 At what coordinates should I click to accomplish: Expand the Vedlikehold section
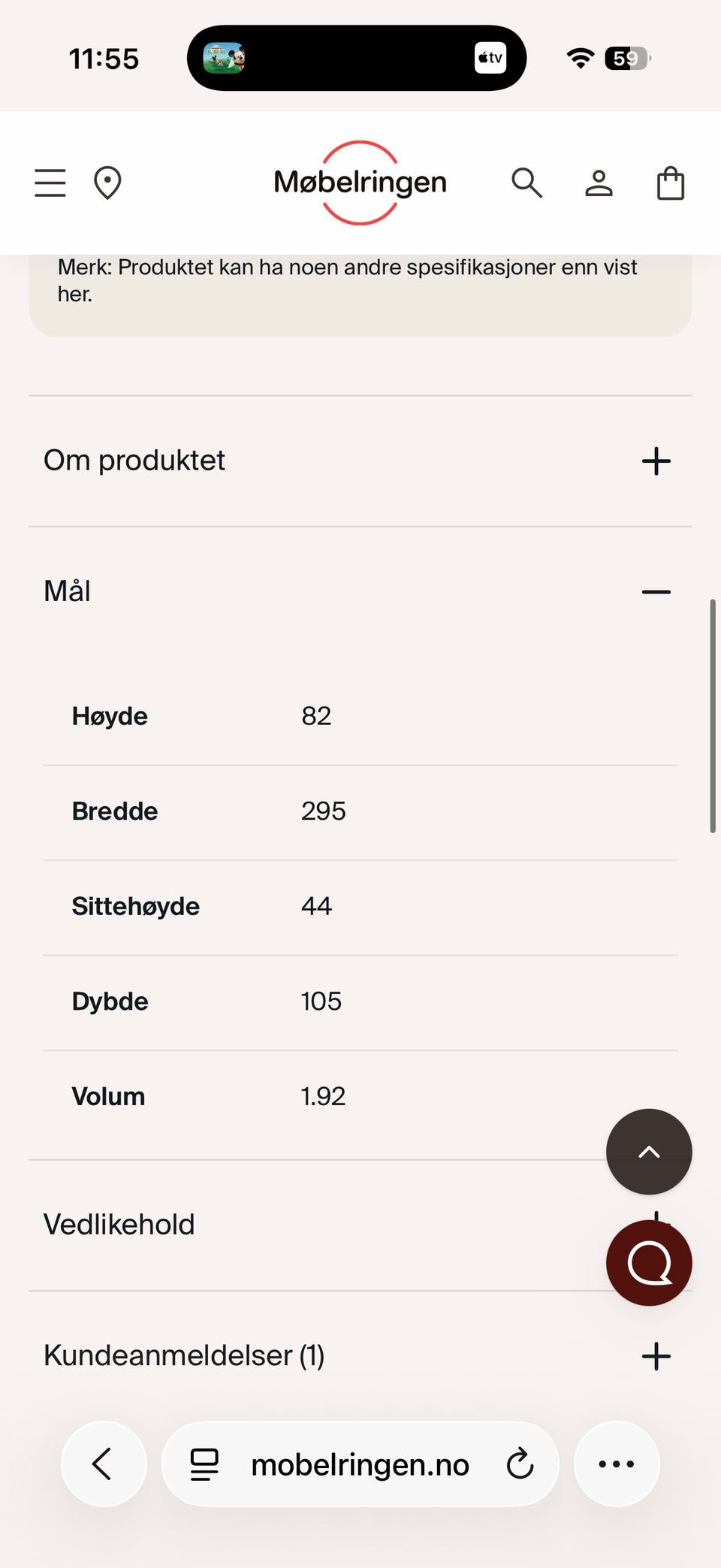[x=315, y=1225]
